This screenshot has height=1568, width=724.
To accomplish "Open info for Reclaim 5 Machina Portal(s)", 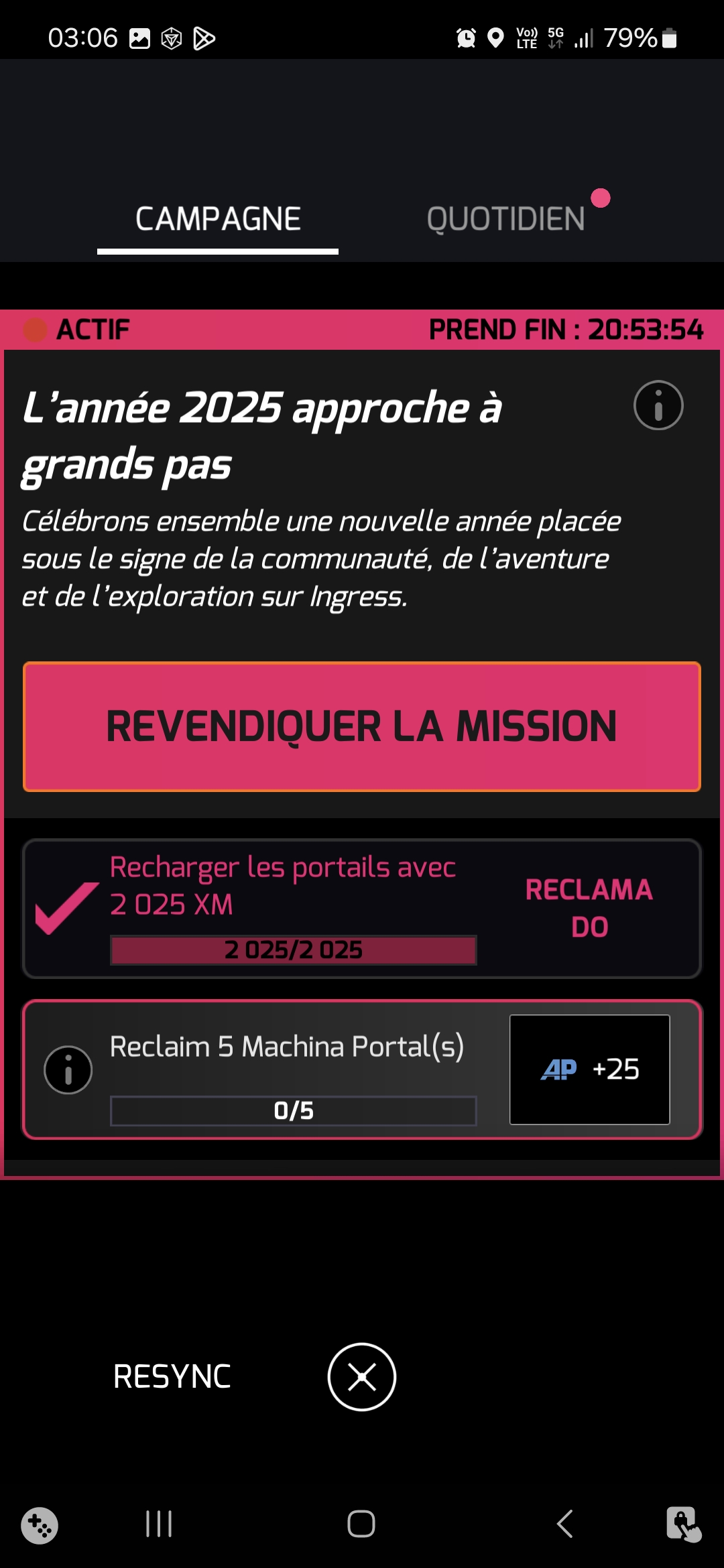I will pyautogui.click(x=68, y=1069).
